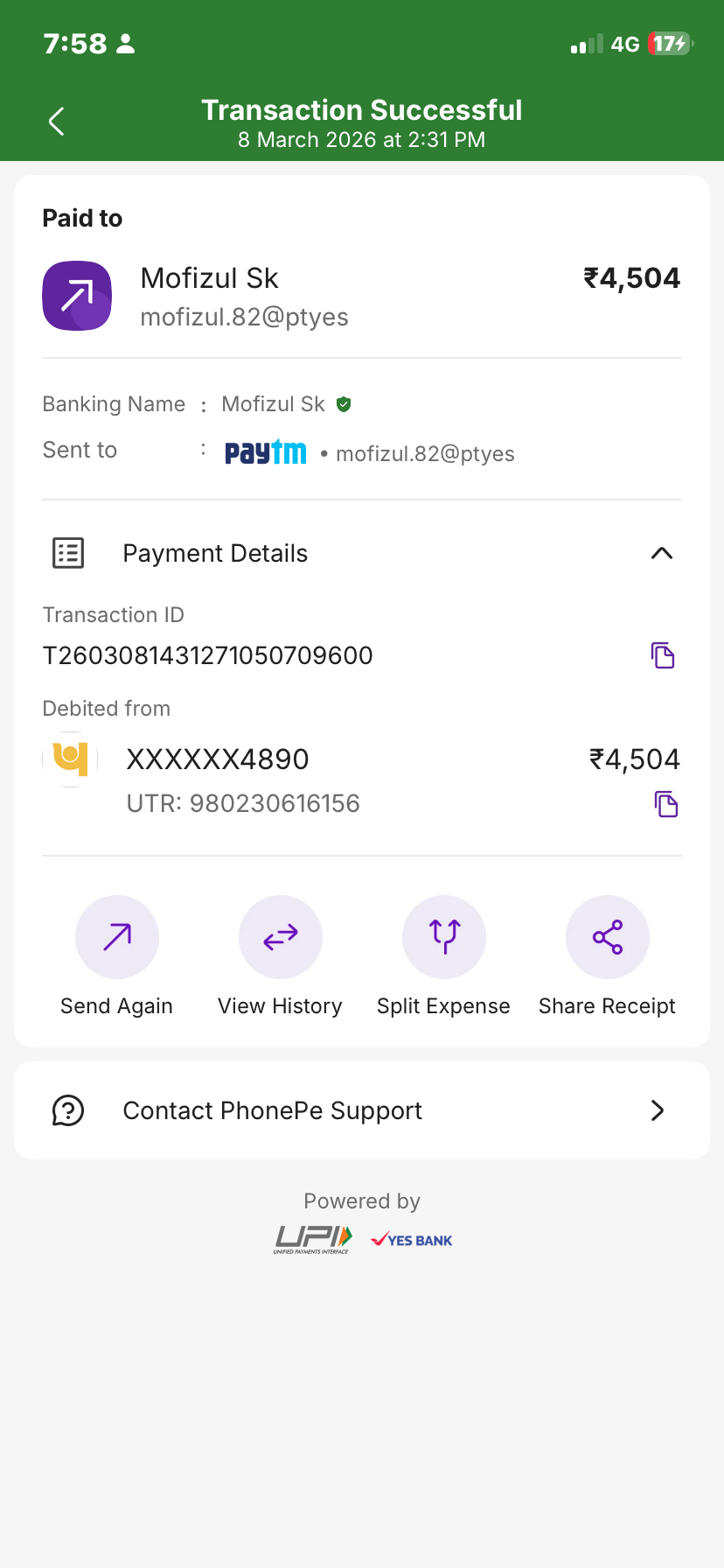Open View History
Image resolution: width=724 pixels, height=1568 pixels.
(x=281, y=937)
